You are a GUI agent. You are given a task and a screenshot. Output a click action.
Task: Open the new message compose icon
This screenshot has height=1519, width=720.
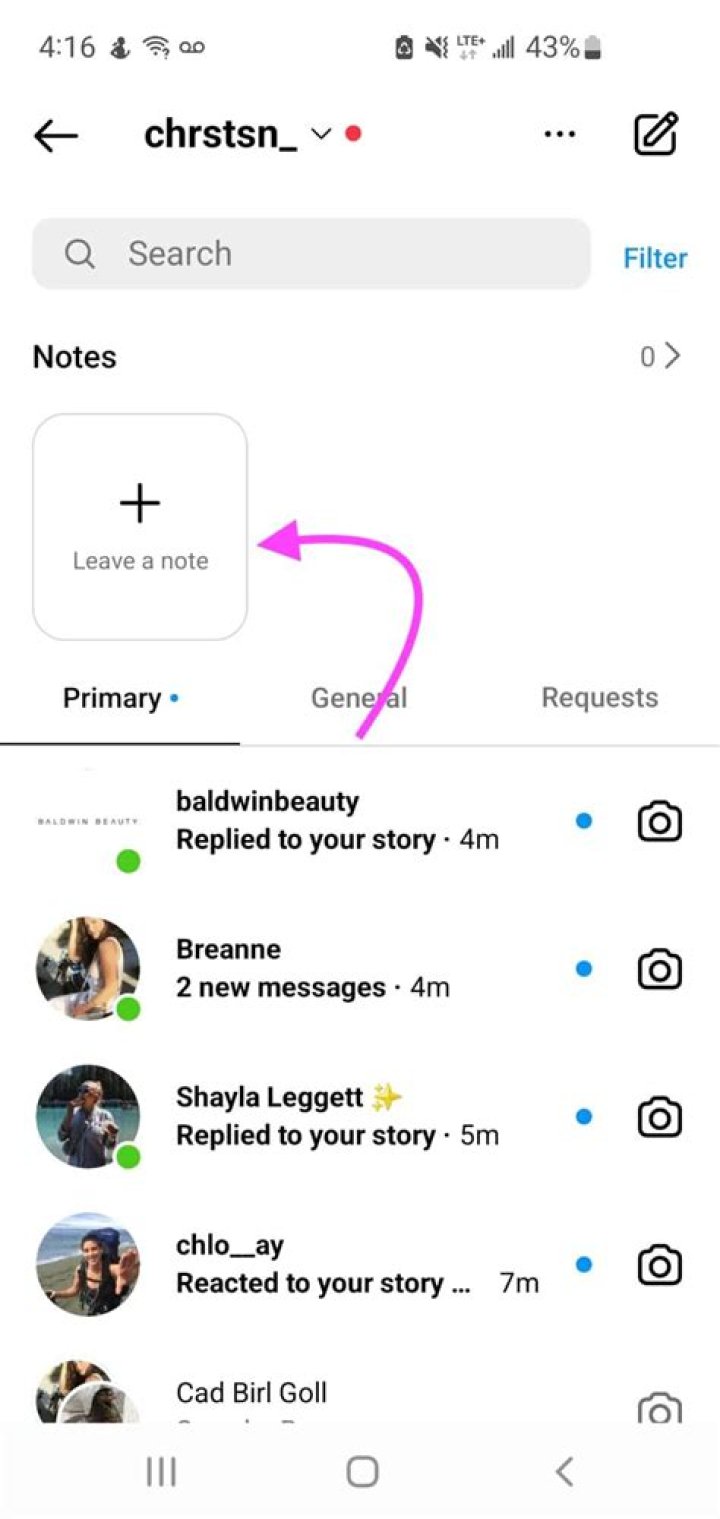click(x=655, y=134)
